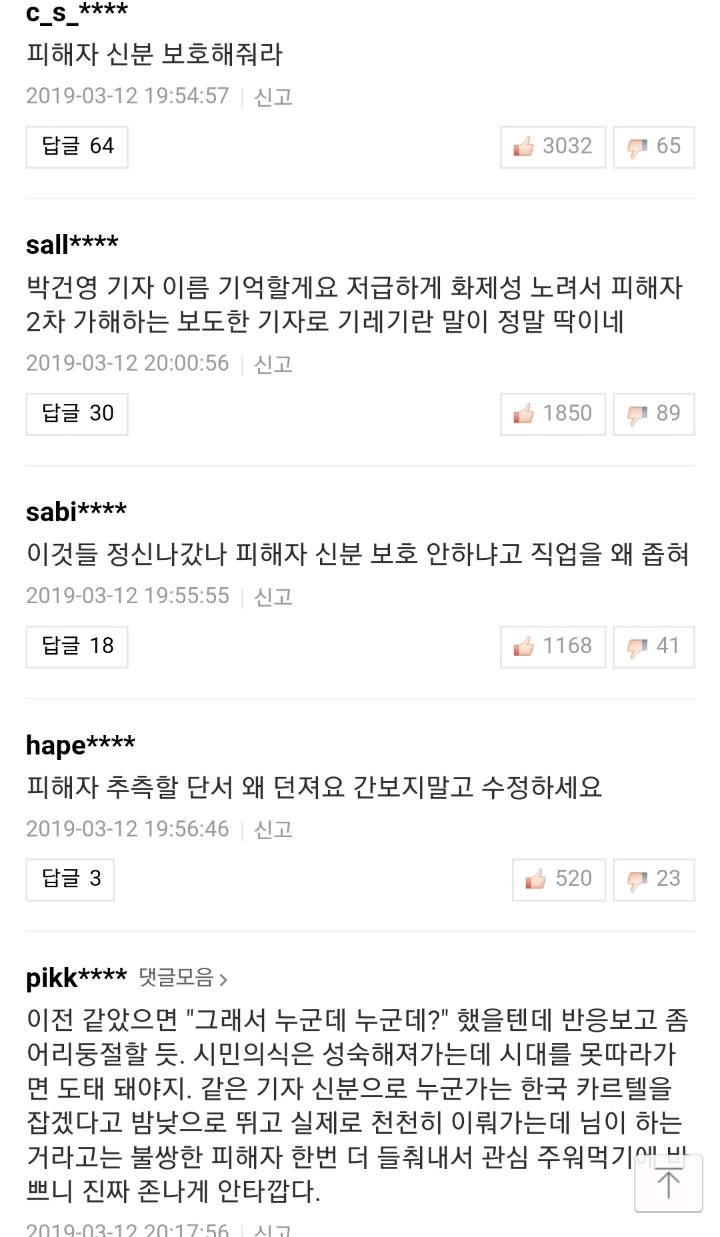Viewport: 720px width, 1237px height.
Task: Dislike the c_s_ comment with 65 dislikes
Action: [x=654, y=146]
